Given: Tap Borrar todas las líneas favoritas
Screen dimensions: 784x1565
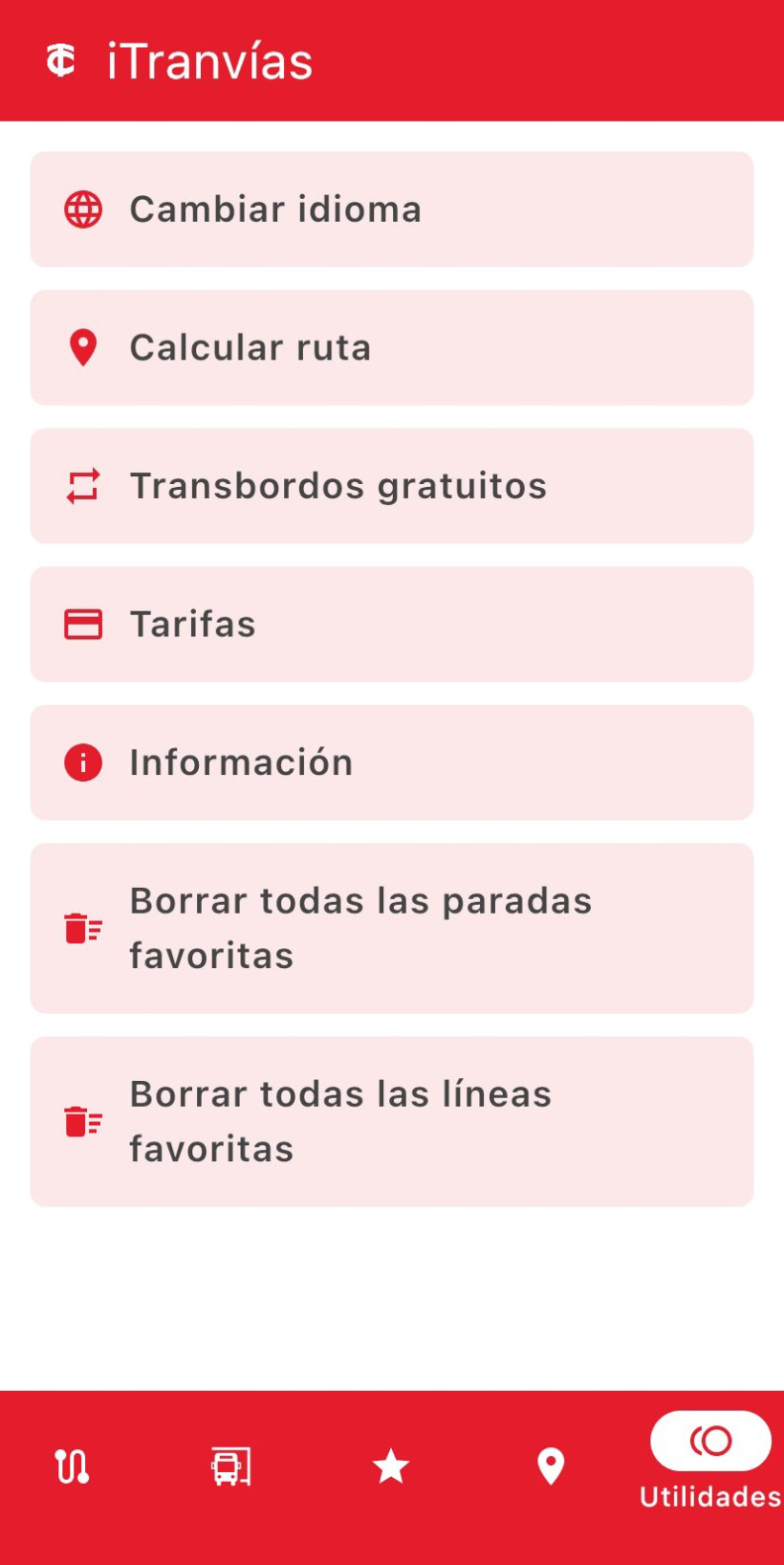Looking at the screenshot, I should coord(392,1120).
